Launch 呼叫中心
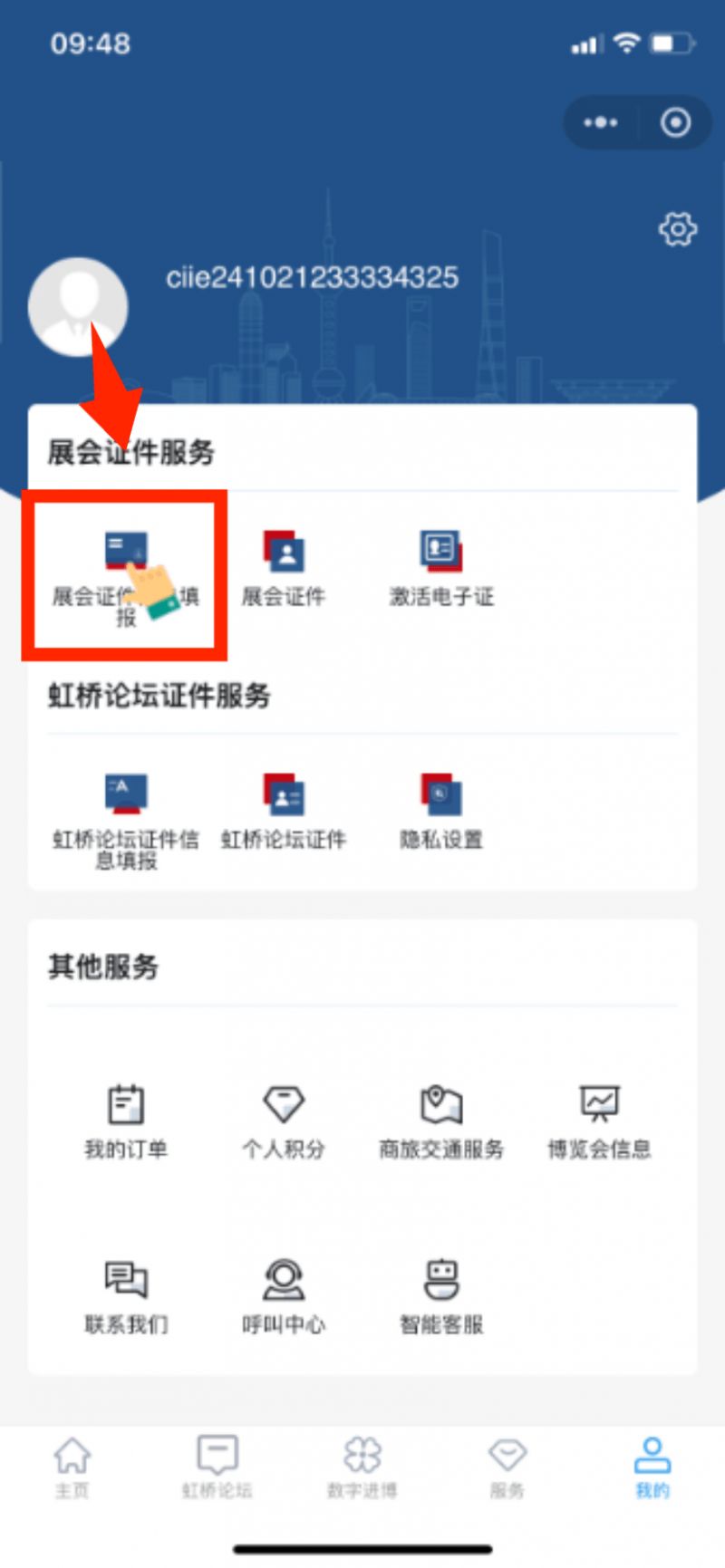 (x=284, y=1295)
